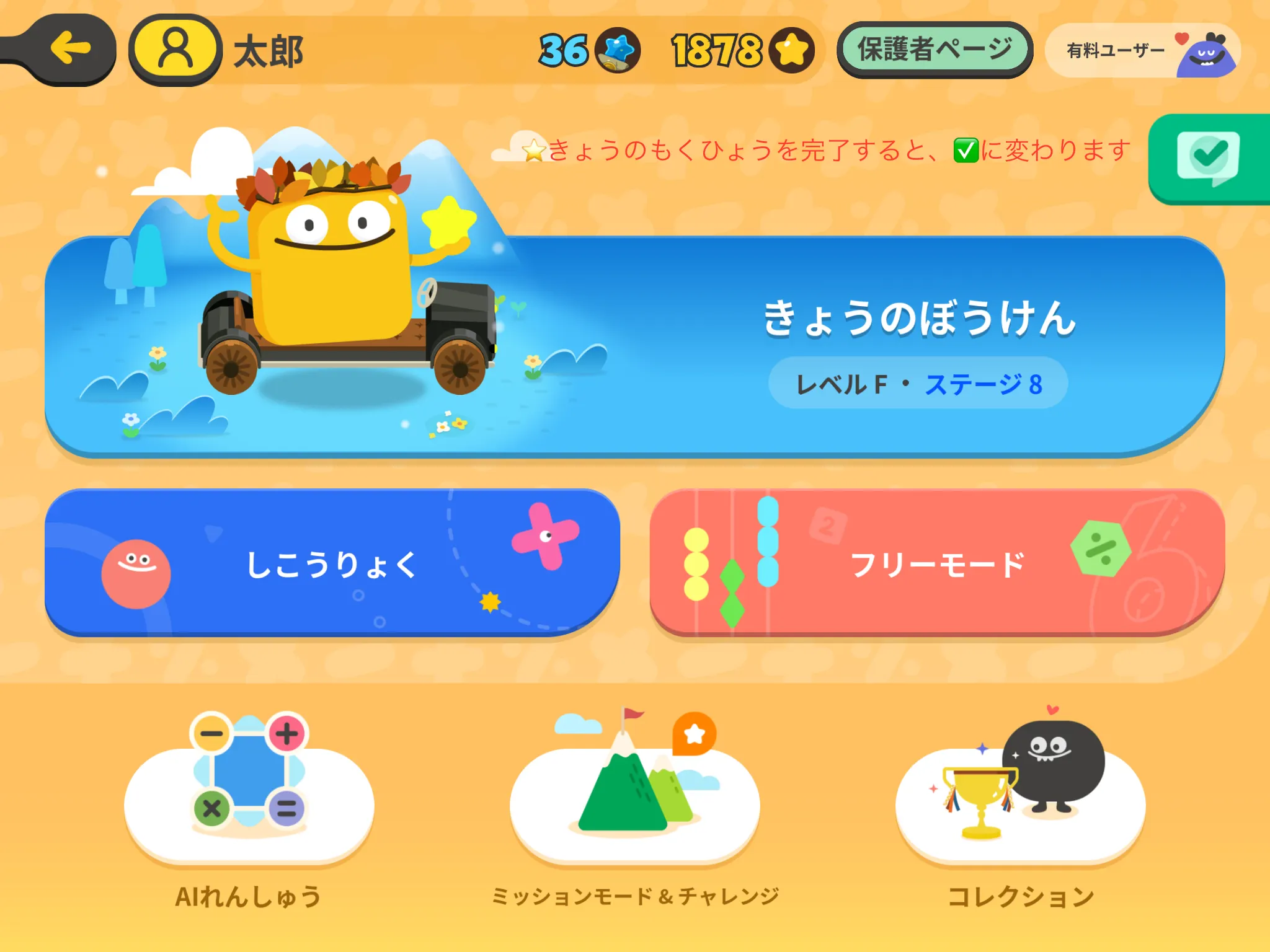Viewport: 1270px width, 952px height.
Task: View the コレクション collection
Action: coord(1020,806)
